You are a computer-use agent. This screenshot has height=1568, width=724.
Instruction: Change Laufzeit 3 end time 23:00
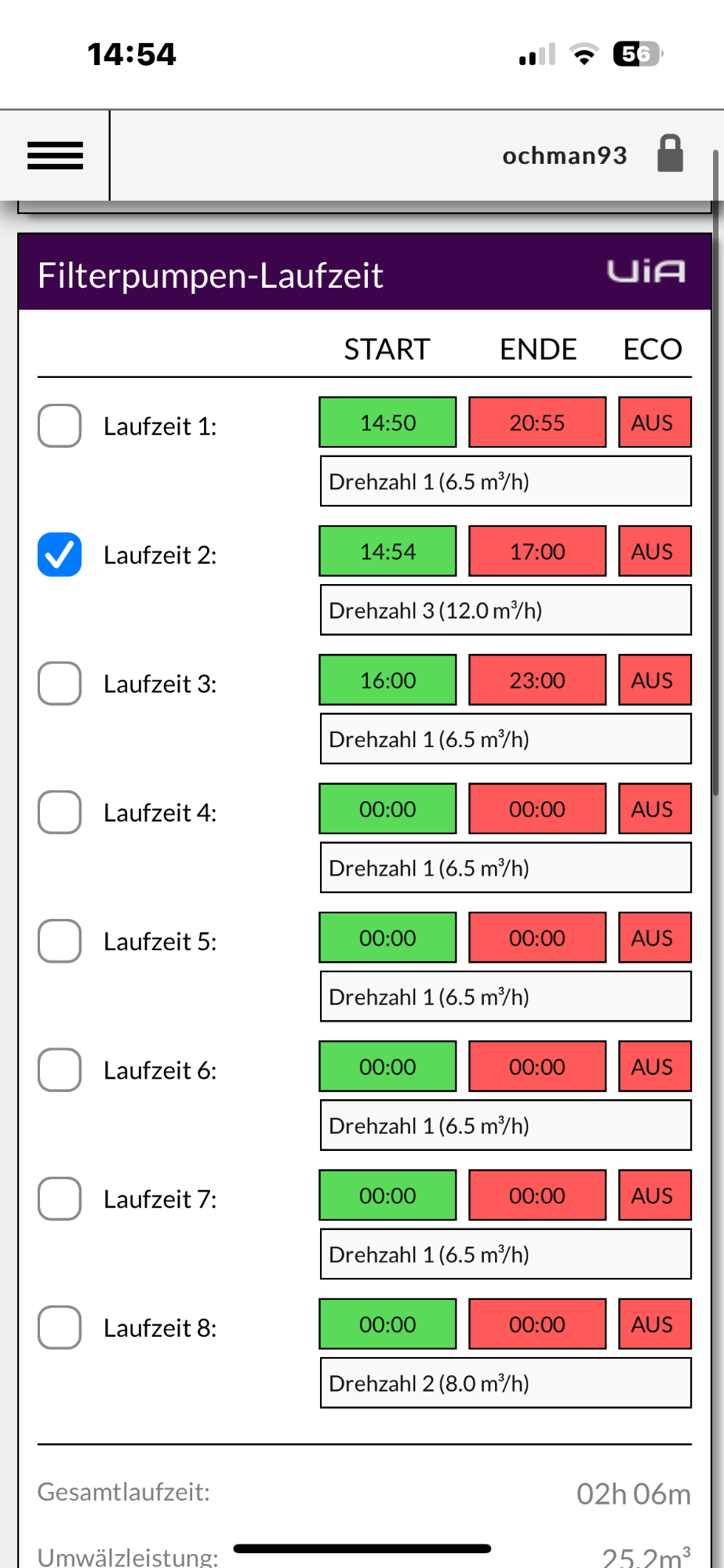click(x=537, y=680)
